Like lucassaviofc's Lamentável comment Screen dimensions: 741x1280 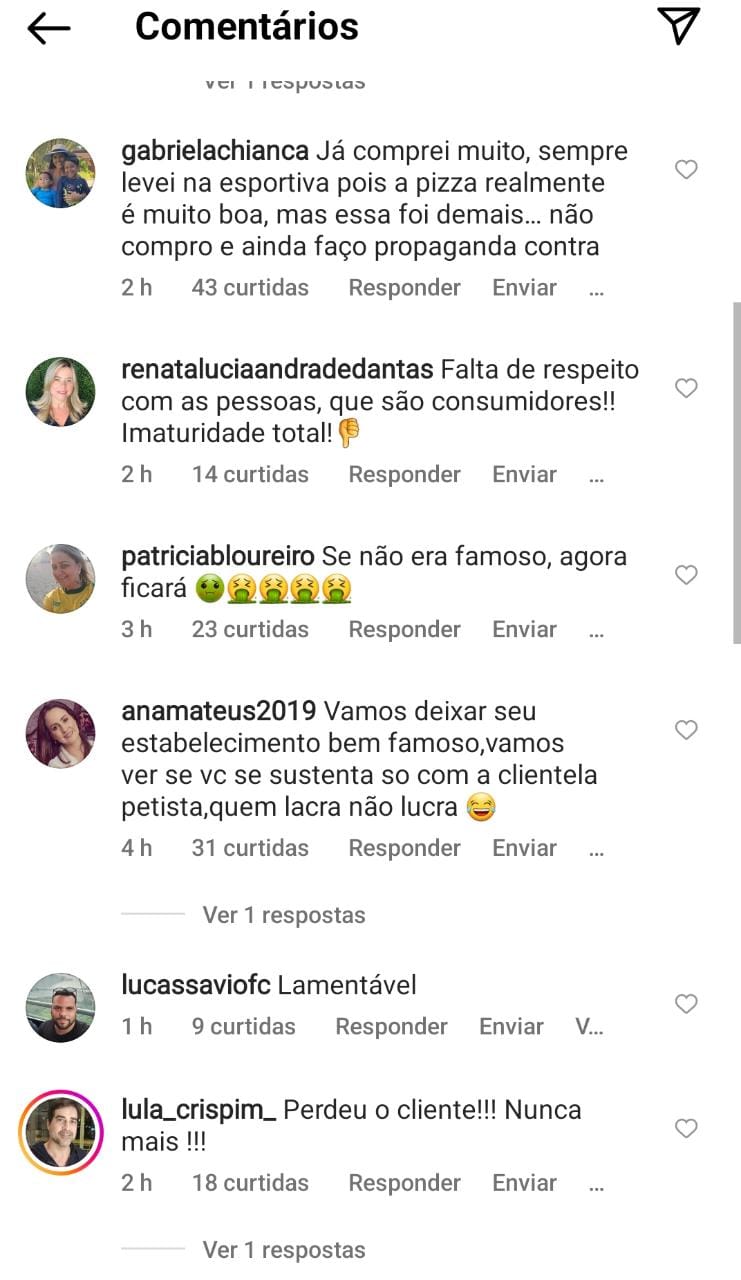[686, 1004]
